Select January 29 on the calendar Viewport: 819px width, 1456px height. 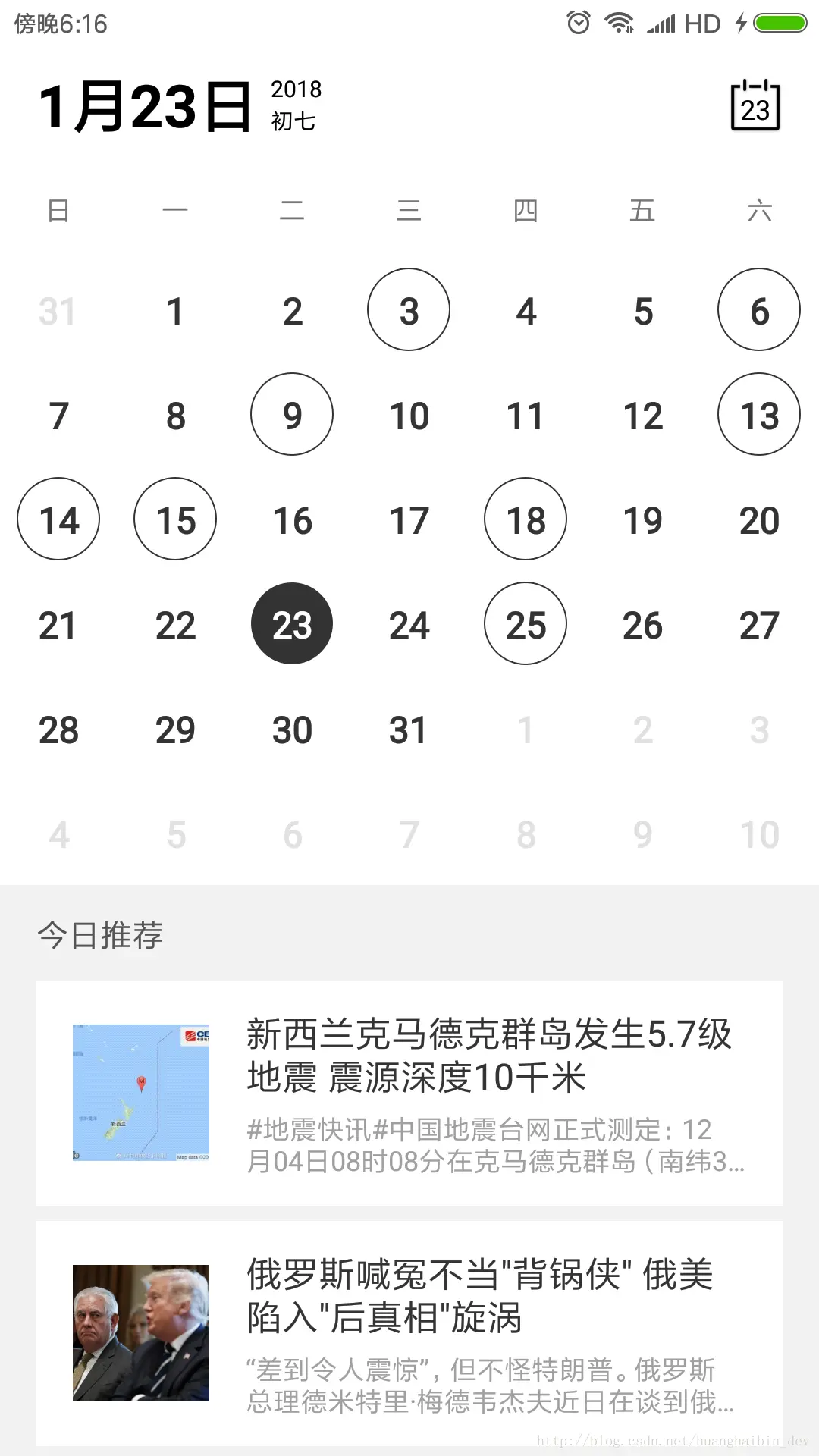pos(175,729)
